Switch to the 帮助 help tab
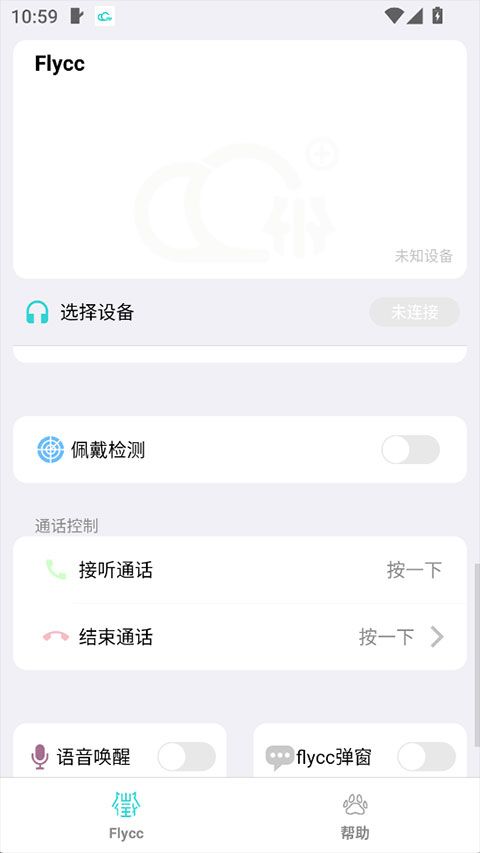This screenshot has height=853, width=480. click(355, 815)
